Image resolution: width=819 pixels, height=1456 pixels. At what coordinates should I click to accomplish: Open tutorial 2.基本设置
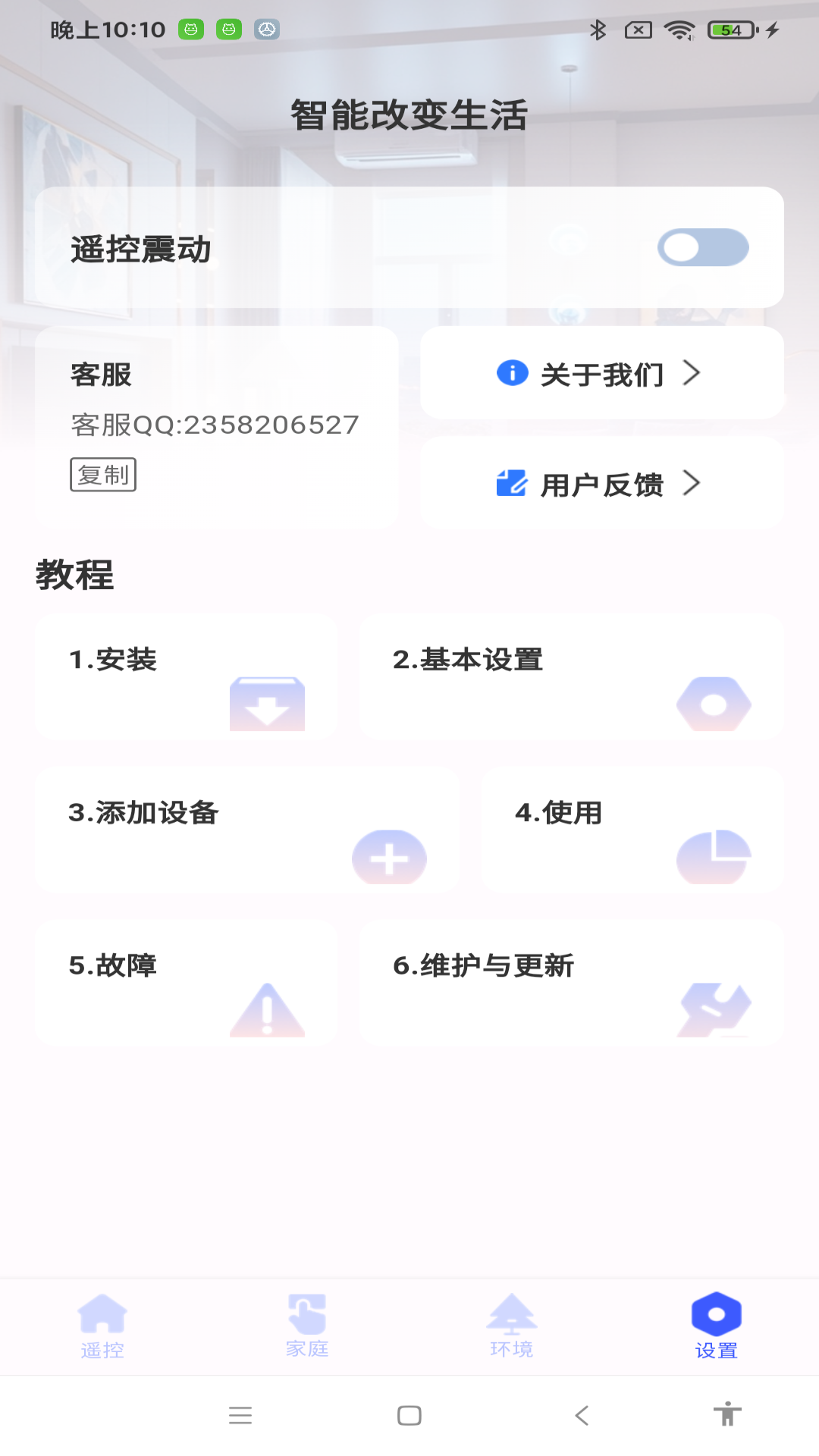point(571,677)
